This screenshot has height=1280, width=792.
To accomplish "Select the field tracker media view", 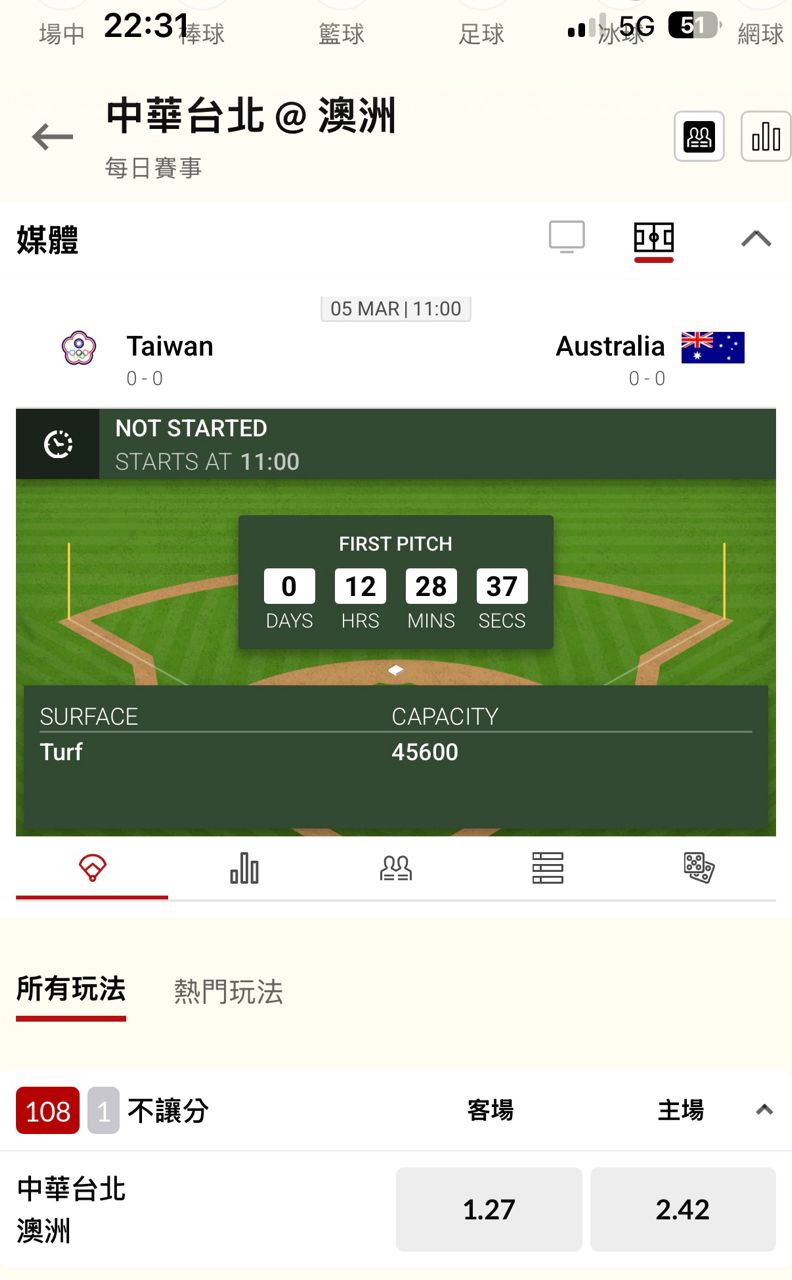I will click(x=653, y=238).
